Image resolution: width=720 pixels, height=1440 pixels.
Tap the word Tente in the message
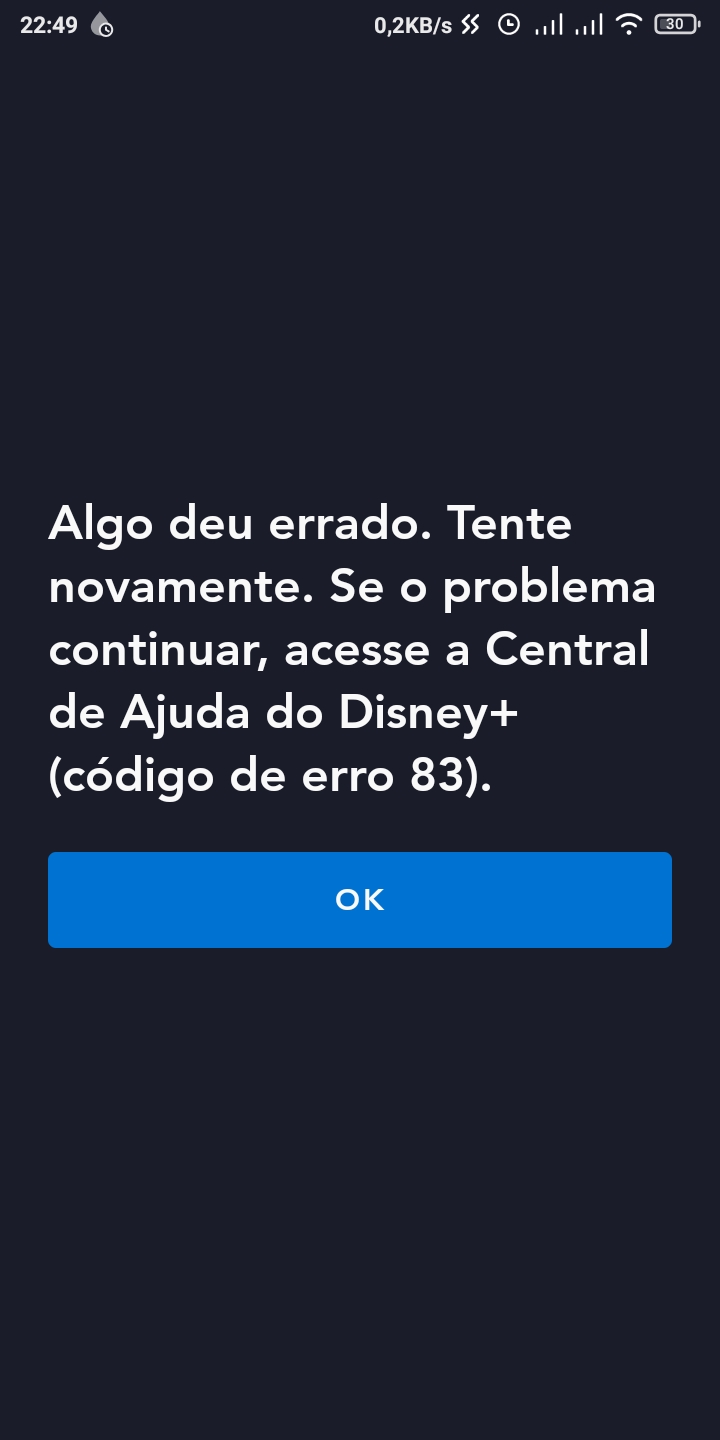(511, 524)
